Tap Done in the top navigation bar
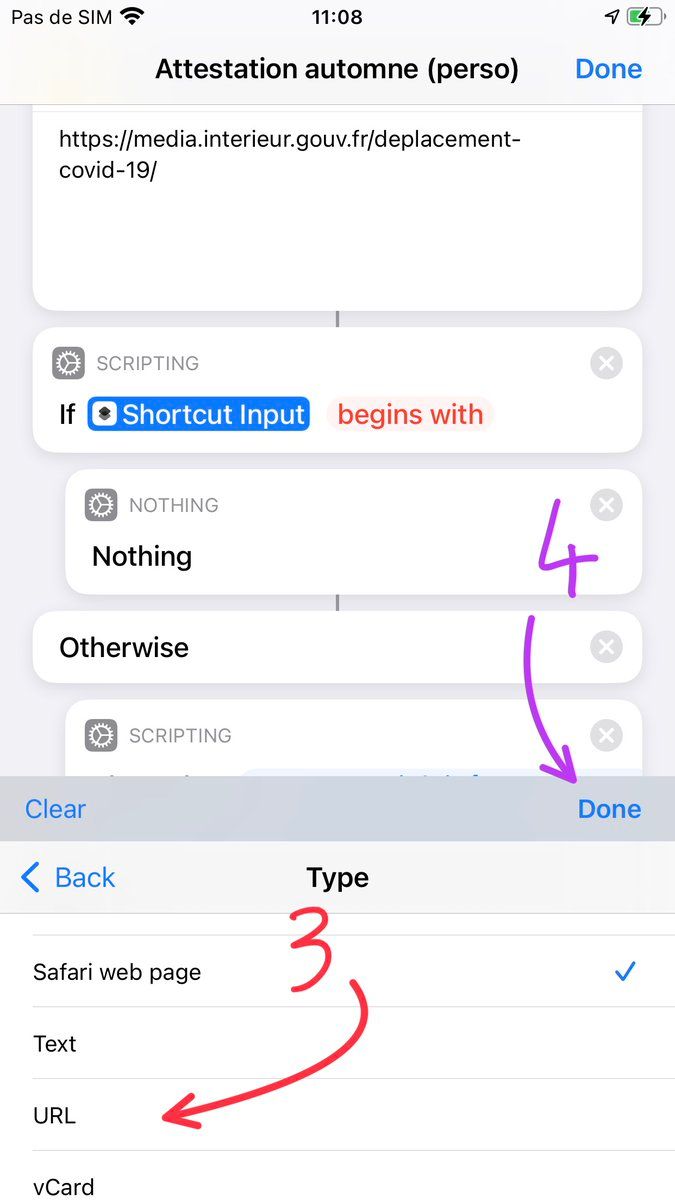 coord(608,69)
